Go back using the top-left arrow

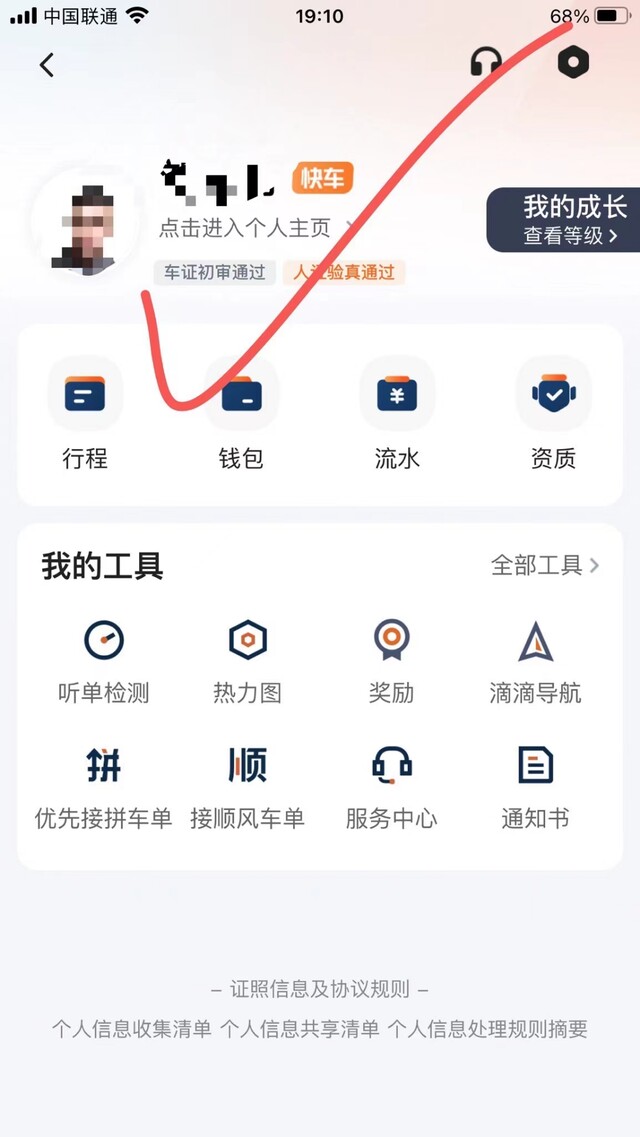tap(46, 65)
